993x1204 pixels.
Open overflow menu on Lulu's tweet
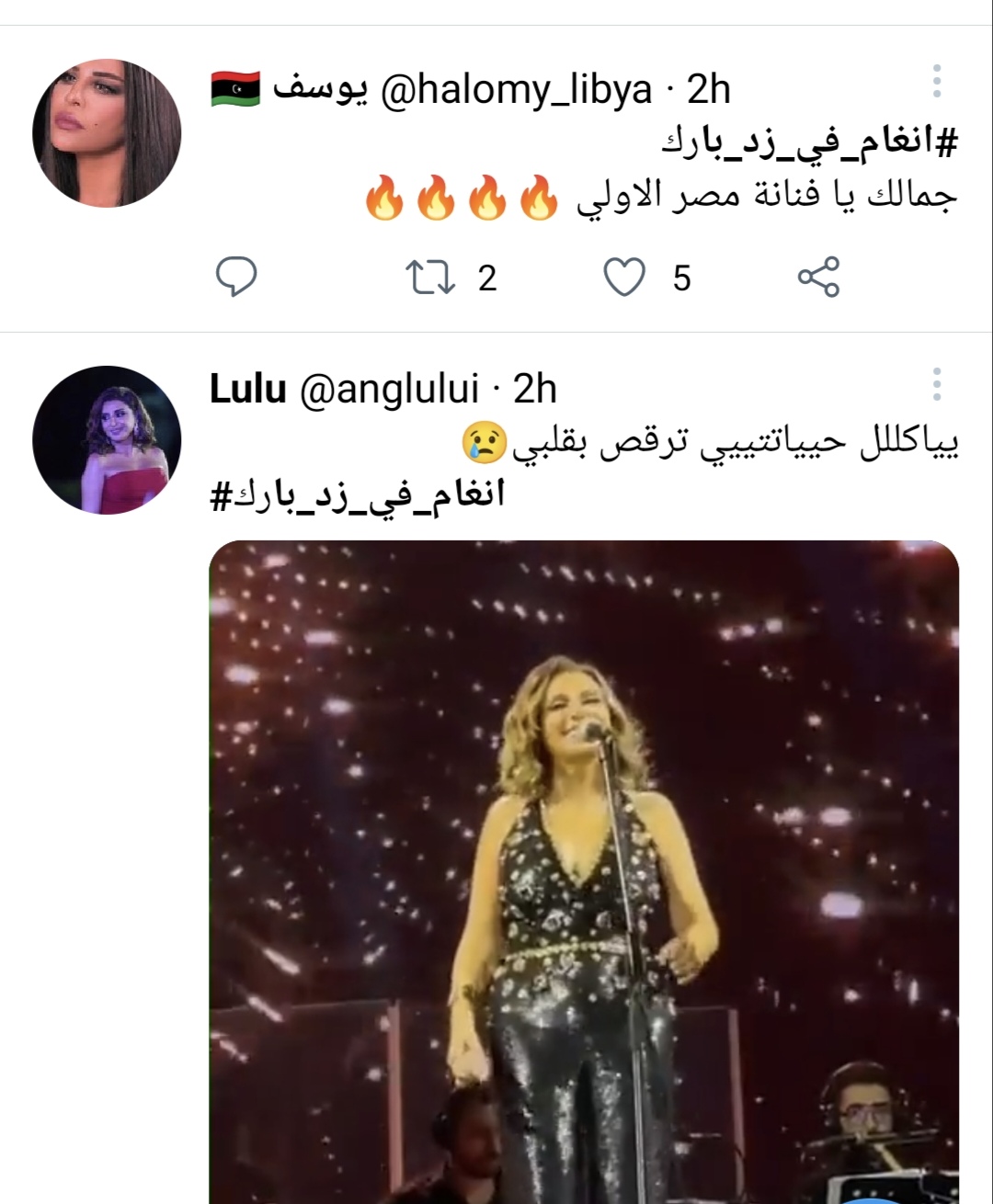[936, 384]
